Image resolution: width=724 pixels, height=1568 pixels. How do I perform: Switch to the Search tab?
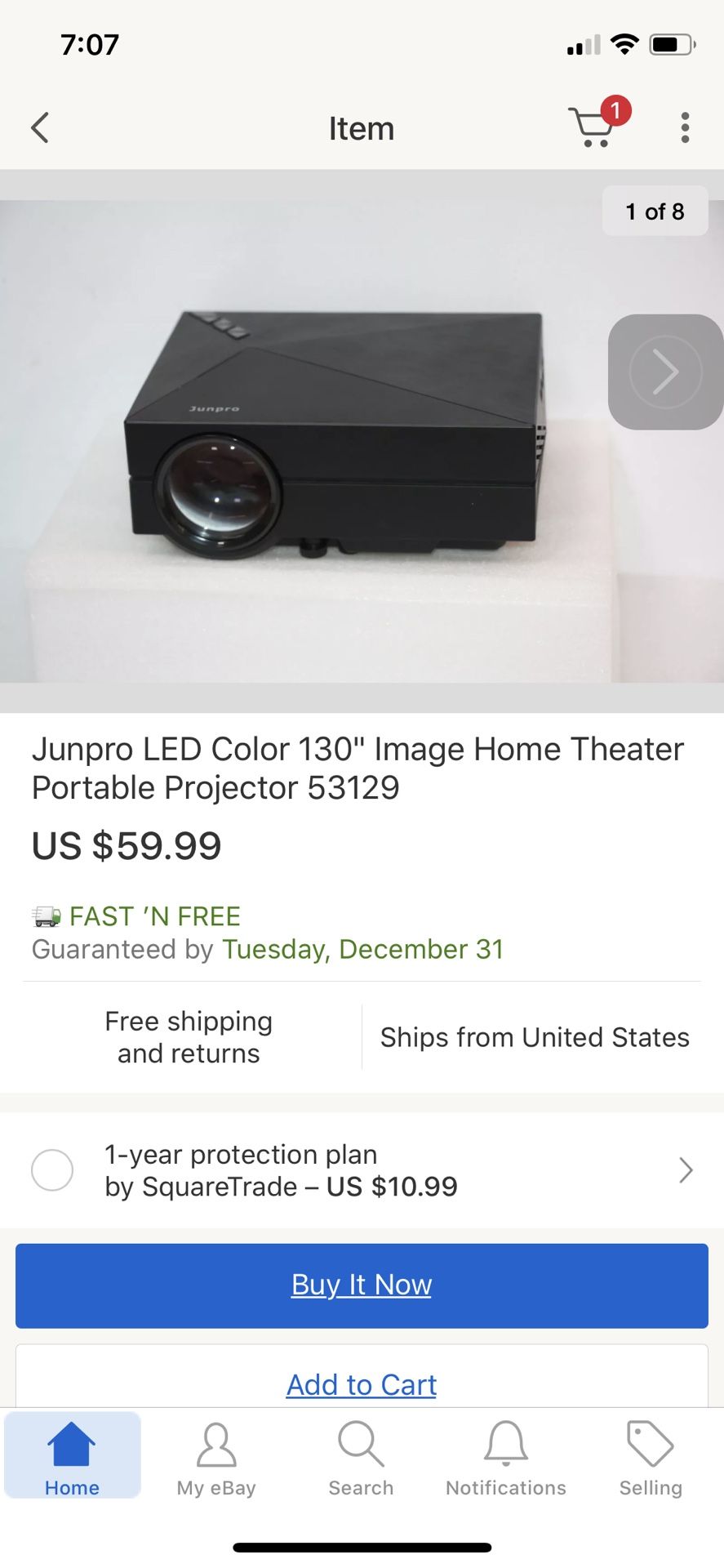click(361, 1454)
